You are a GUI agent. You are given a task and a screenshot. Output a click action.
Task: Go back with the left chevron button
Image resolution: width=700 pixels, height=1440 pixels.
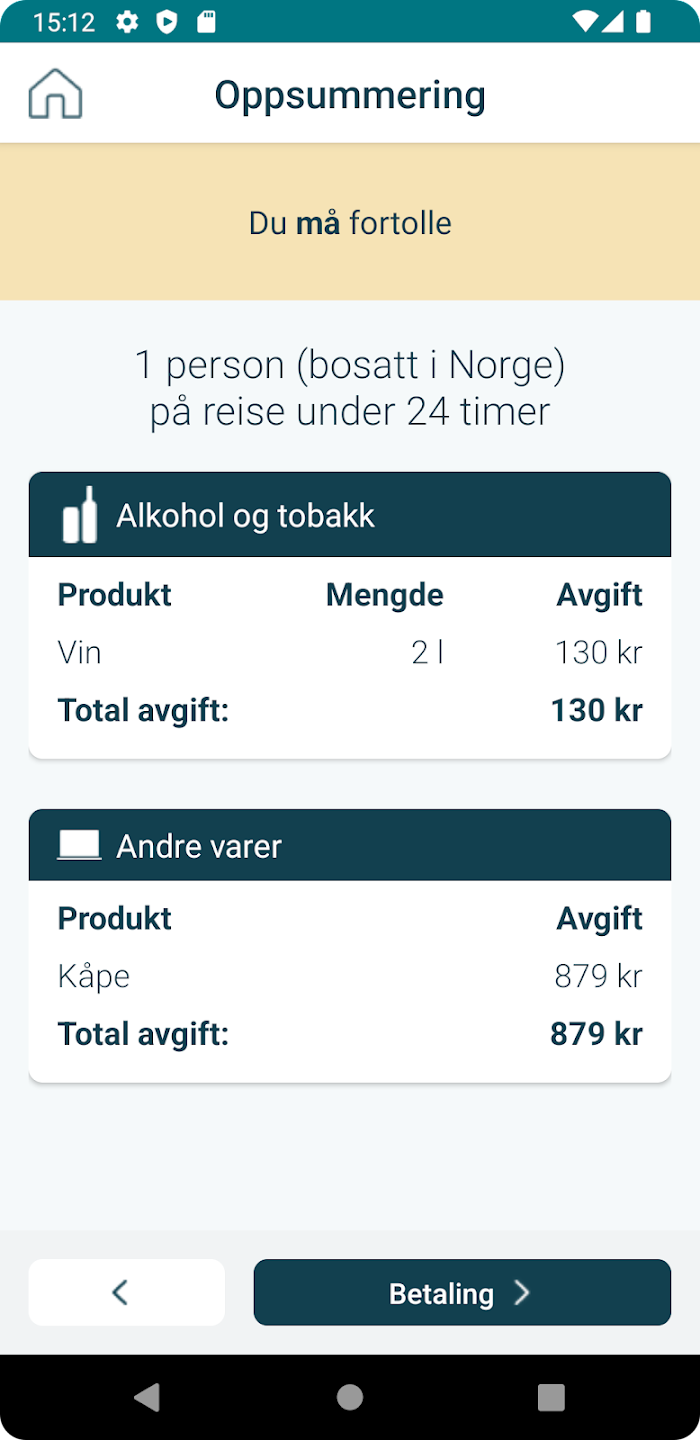click(x=127, y=1292)
